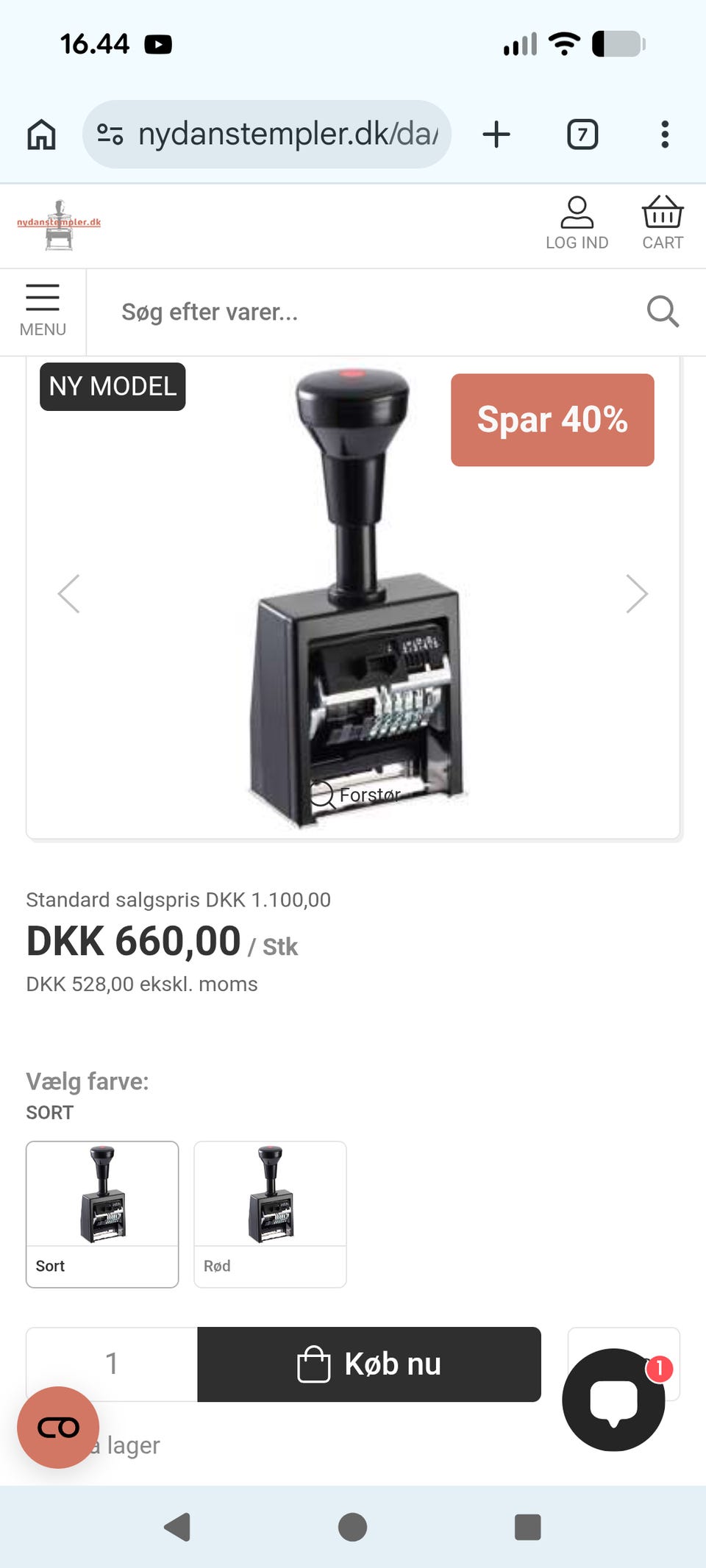Go back with the system back button

(177, 1527)
